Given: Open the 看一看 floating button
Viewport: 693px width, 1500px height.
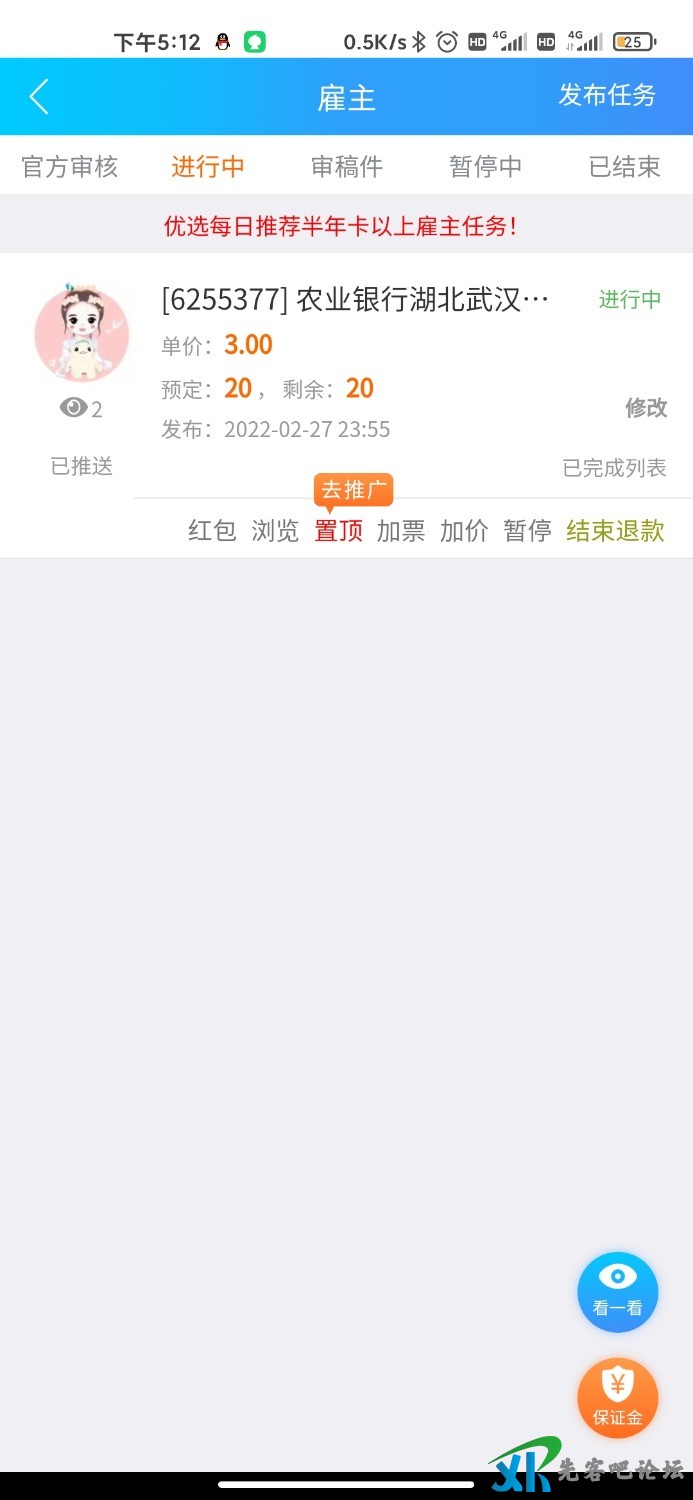Looking at the screenshot, I should 617,1291.
